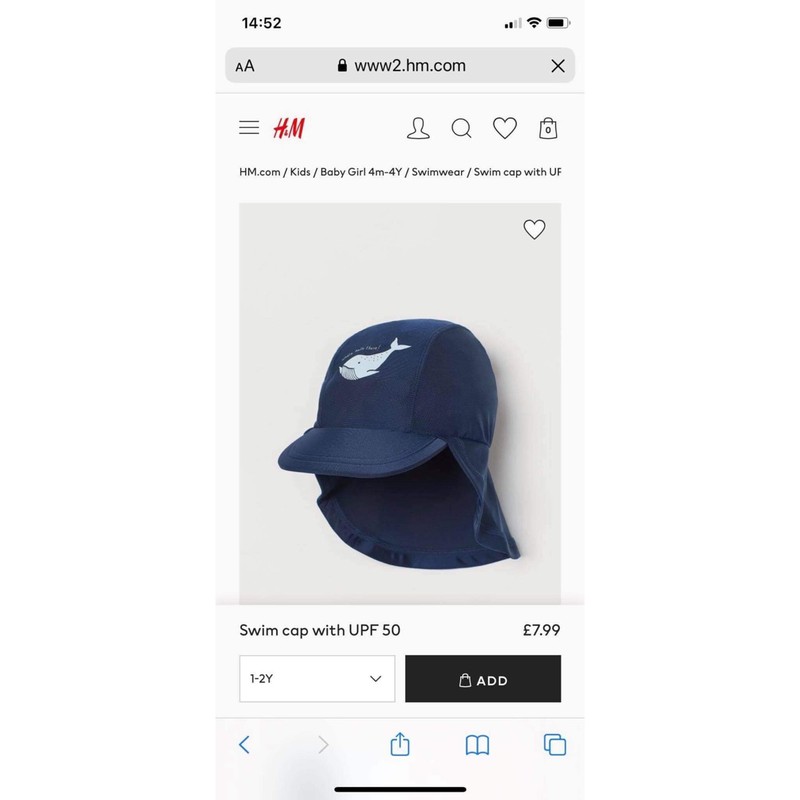Share this page
Viewport: 800px width, 800px height.
click(x=400, y=744)
